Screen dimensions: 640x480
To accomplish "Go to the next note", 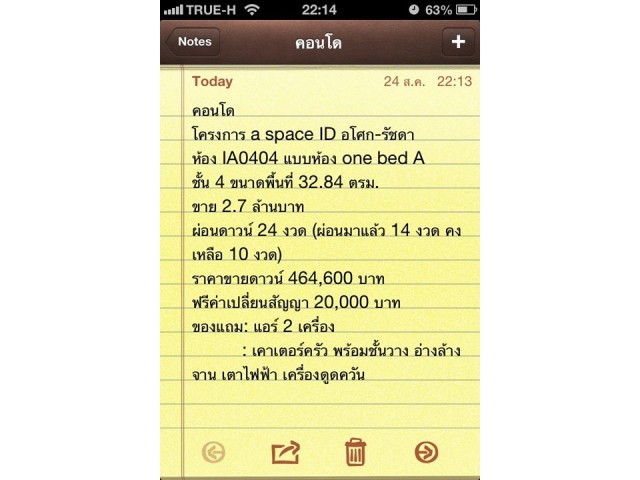I will [x=426, y=452].
